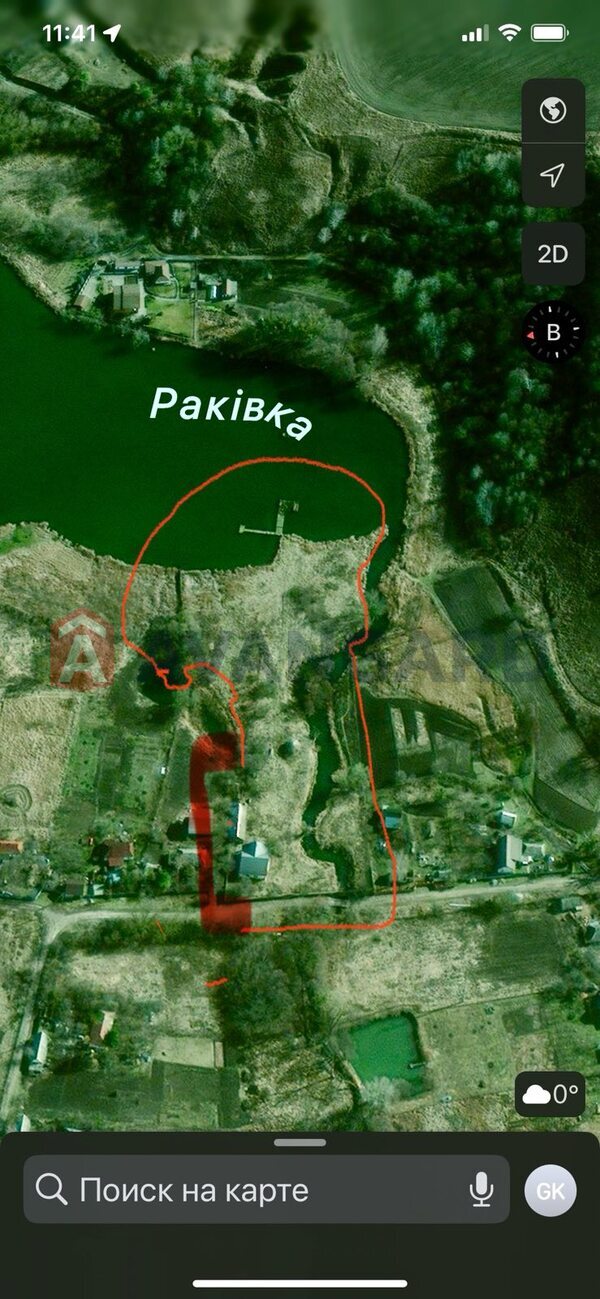Start voice search with the microphone
The width and height of the screenshot is (600, 1299).
[x=482, y=1190]
